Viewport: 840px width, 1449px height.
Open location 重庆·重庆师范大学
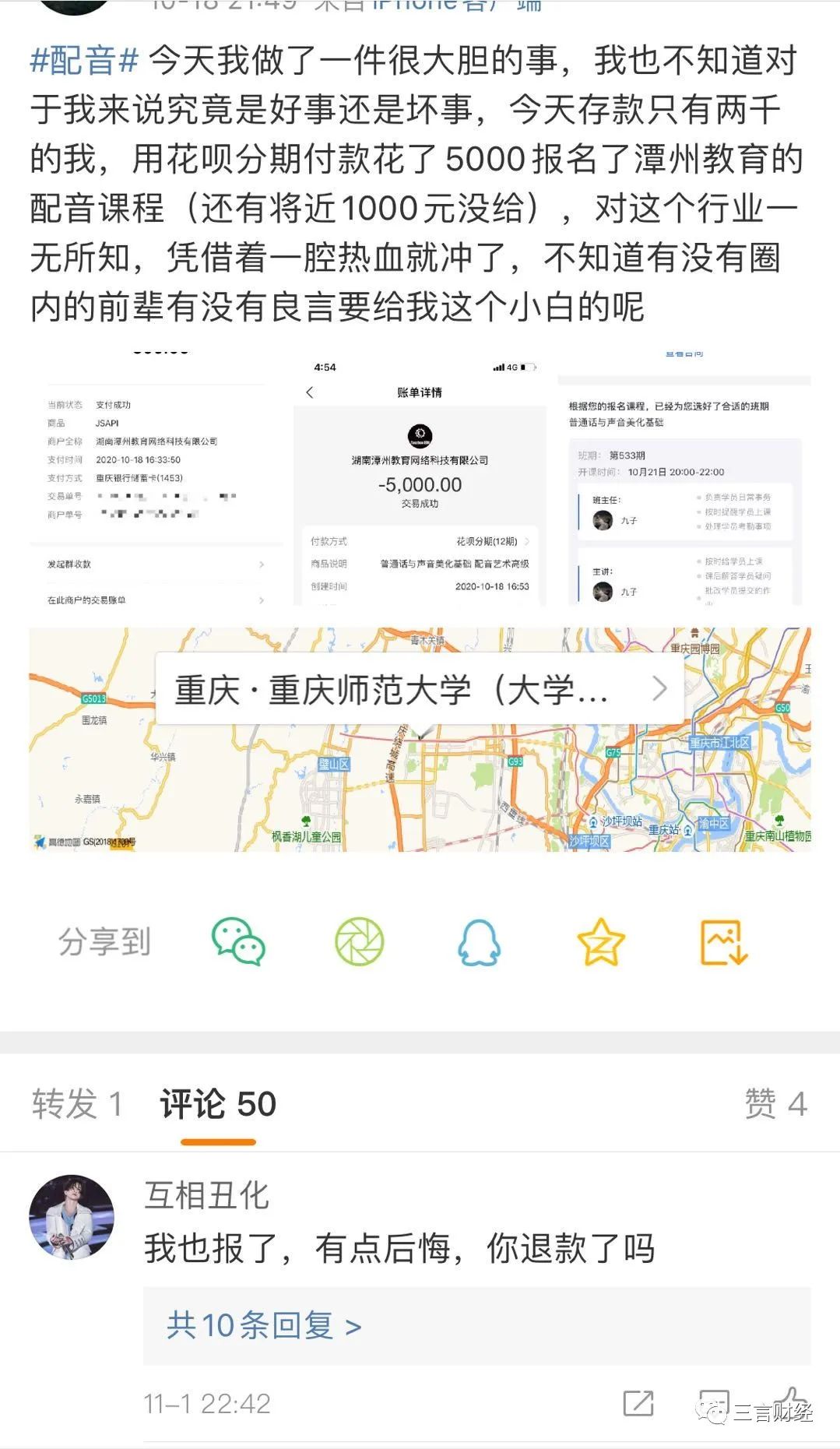[420, 689]
